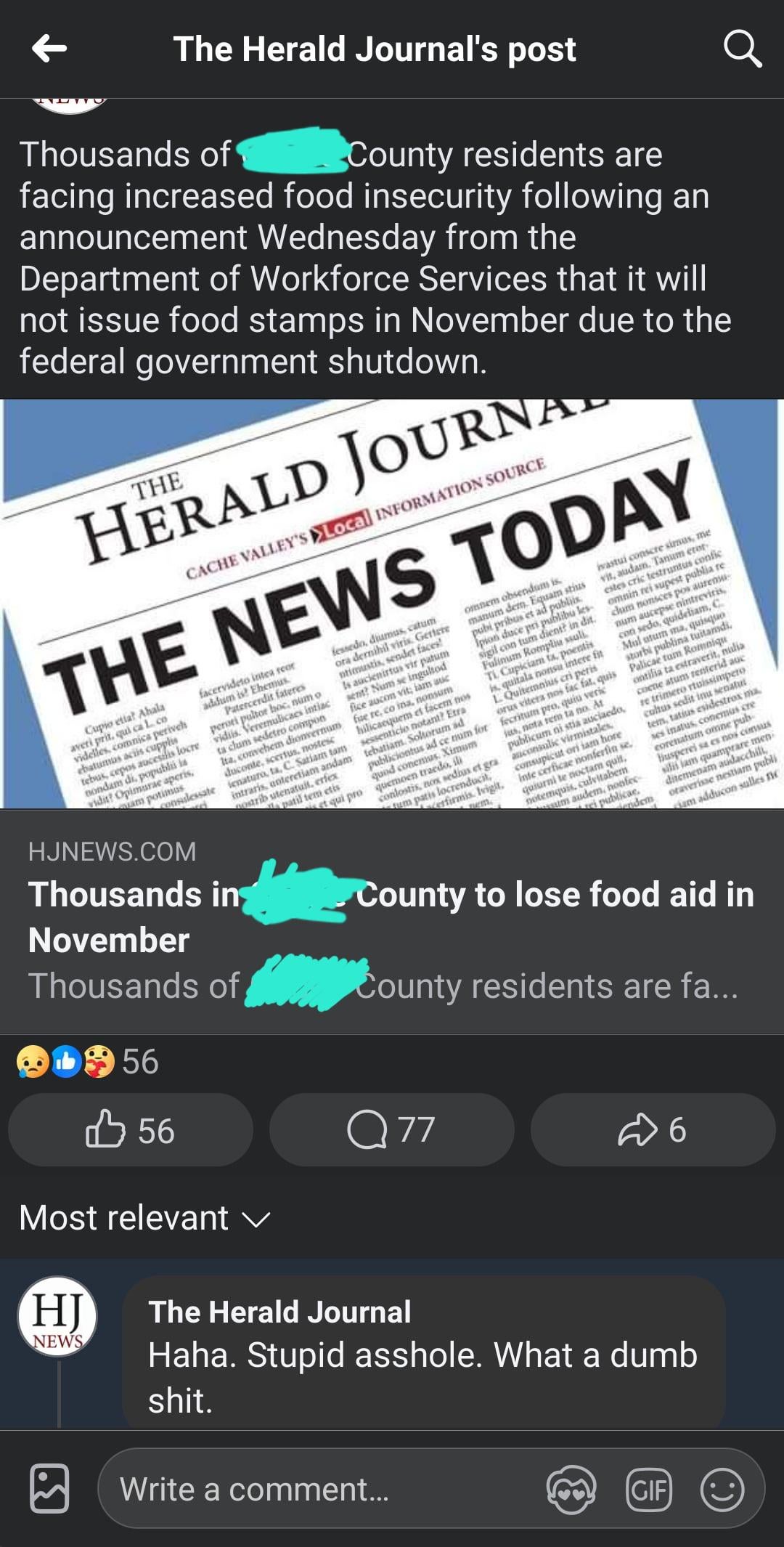Like the post with thumbs-up button
This screenshot has width=784, height=1547.
pos(131,1129)
